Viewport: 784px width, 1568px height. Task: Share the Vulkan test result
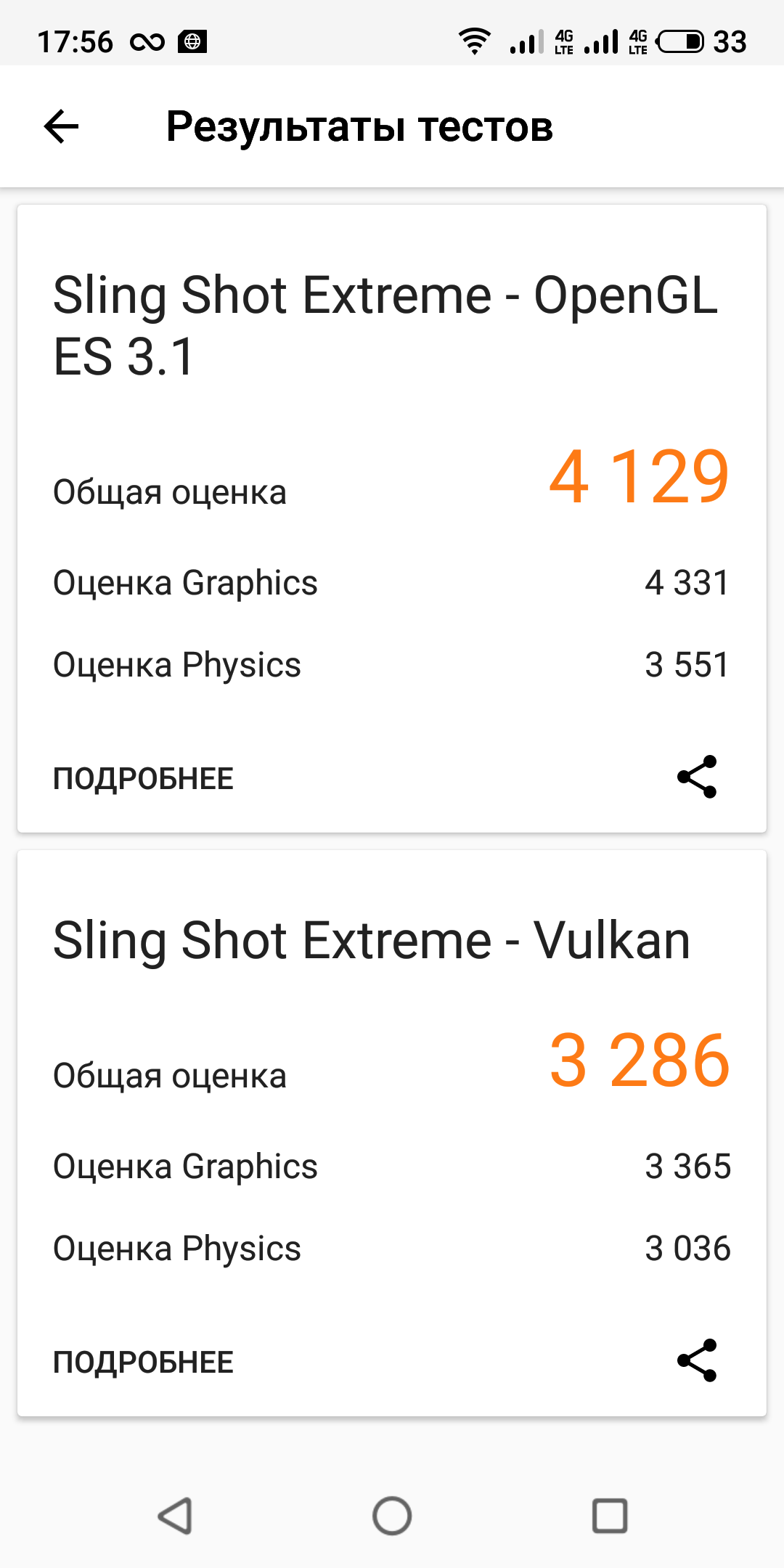697,1360
